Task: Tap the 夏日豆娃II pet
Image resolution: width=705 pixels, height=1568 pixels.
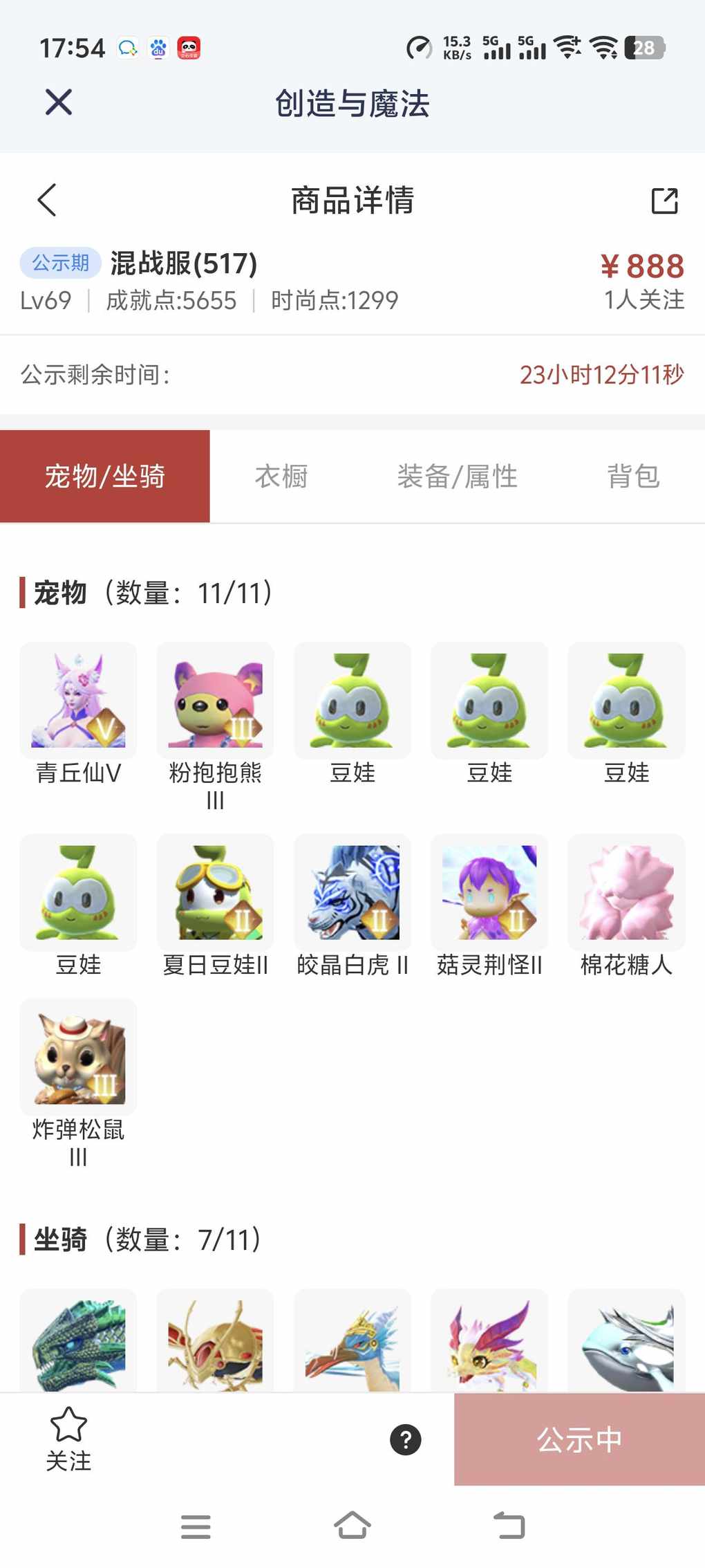Action: tap(215, 892)
